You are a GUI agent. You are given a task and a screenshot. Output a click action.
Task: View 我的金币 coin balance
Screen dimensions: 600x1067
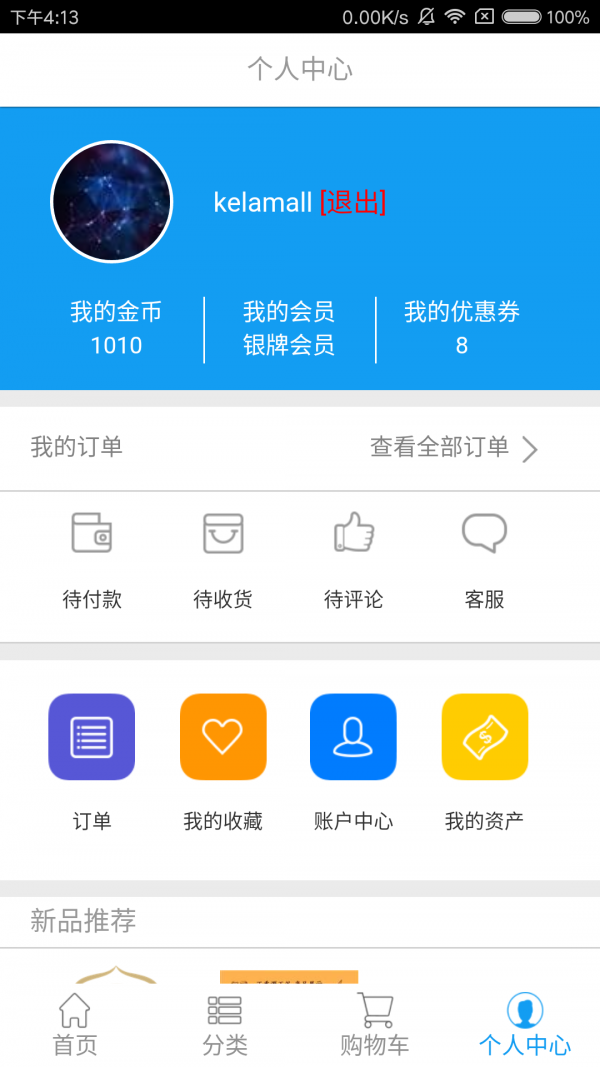[116, 329]
